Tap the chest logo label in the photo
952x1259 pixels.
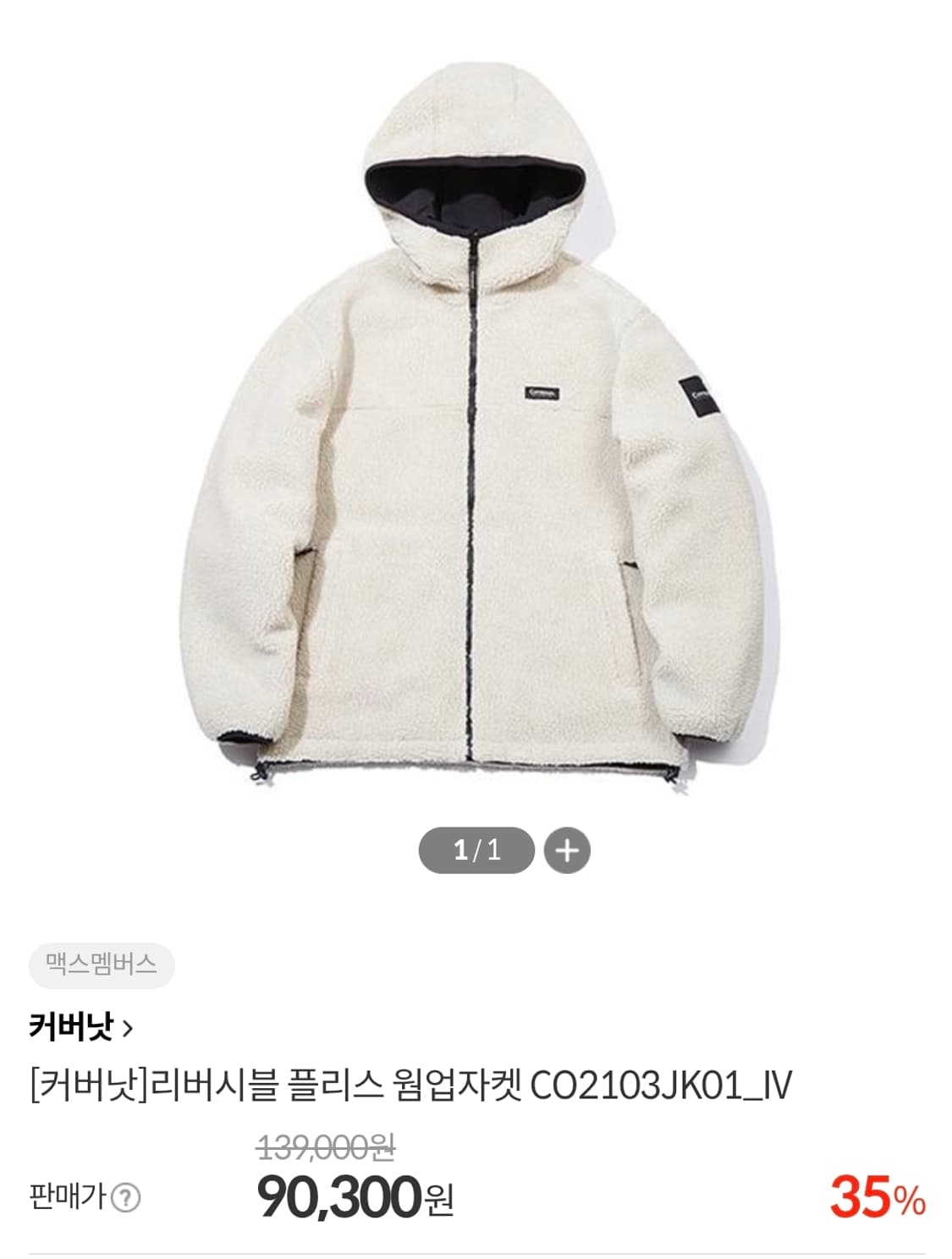542,391
